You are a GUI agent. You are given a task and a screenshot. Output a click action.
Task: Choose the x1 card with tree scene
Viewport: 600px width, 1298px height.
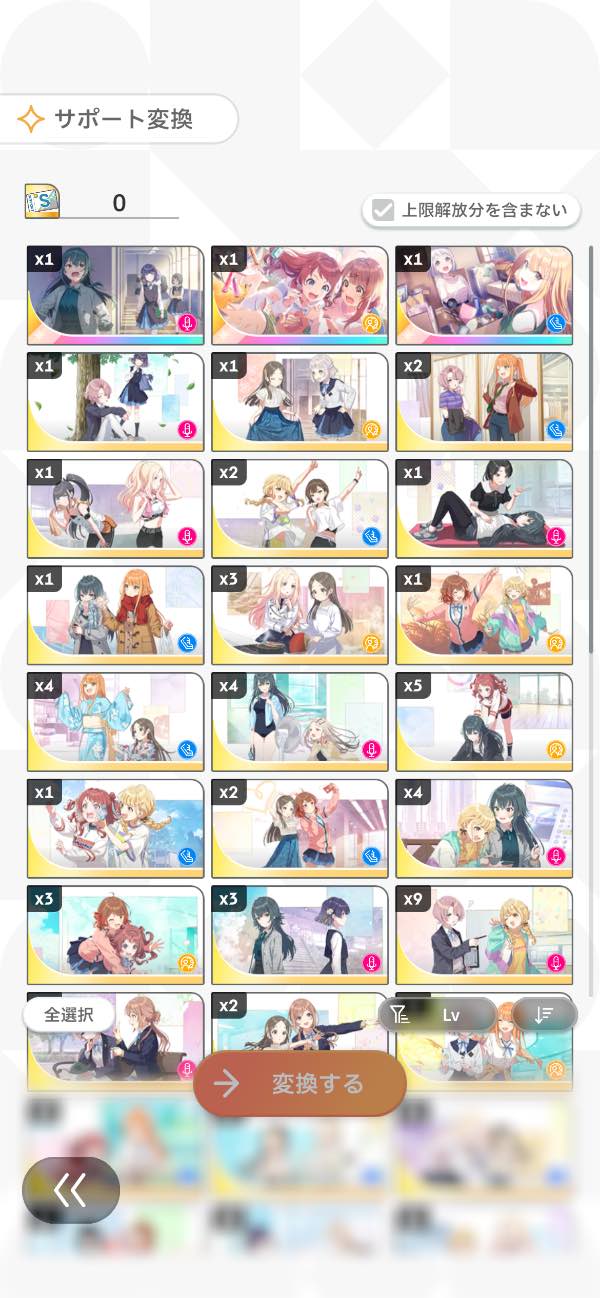pyautogui.click(x=116, y=402)
